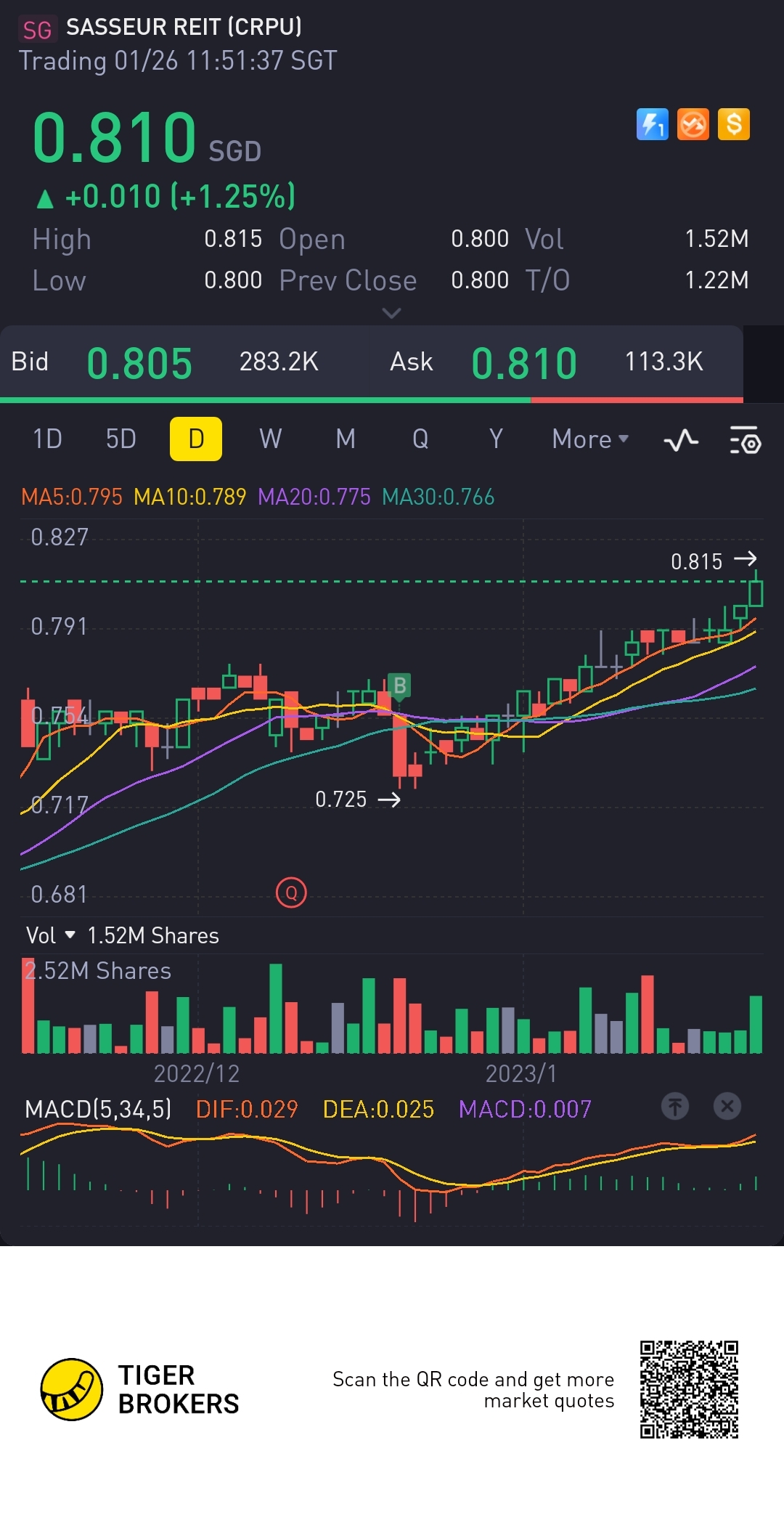Open the blue lightning badge icon
This screenshot has width=784, height=1533.
(x=652, y=124)
